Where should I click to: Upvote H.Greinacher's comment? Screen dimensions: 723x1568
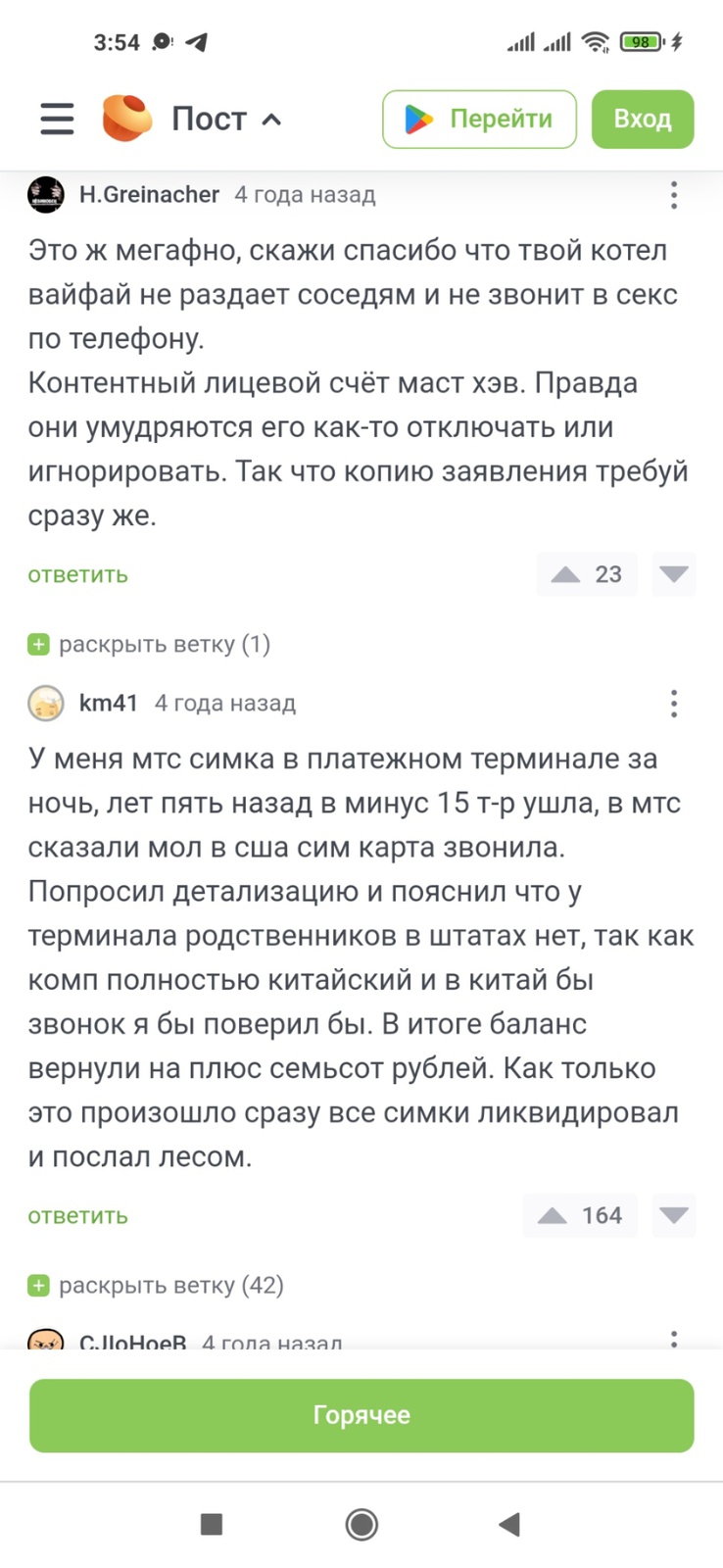coord(565,574)
